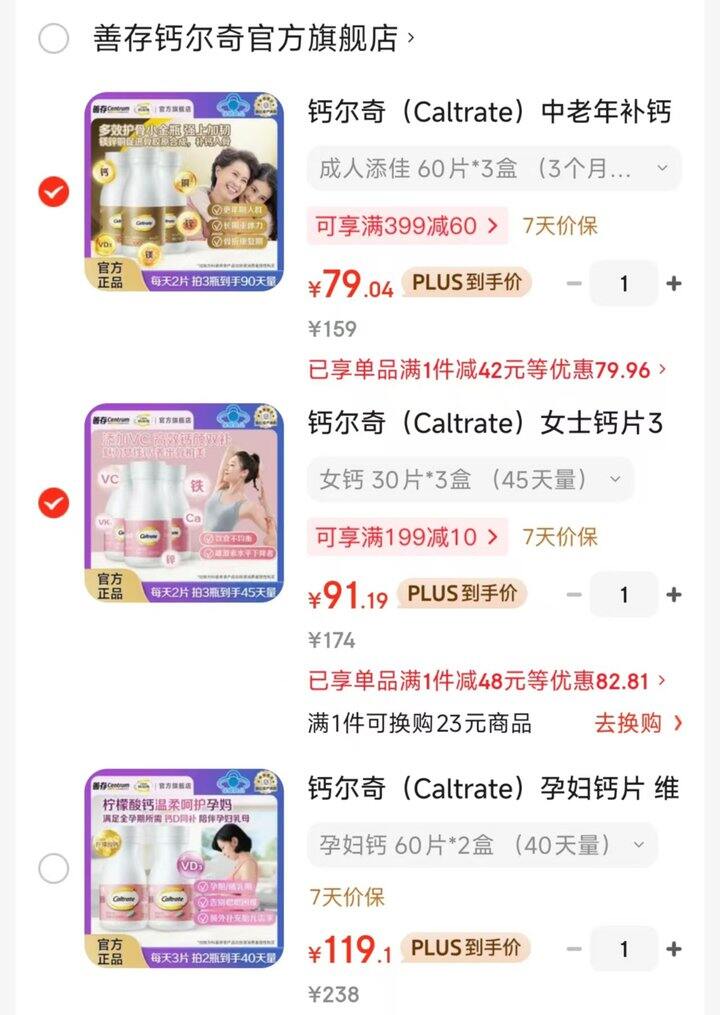Image resolution: width=720 pixels, height=1015 pixels.
Task: Increase quantity of 中老年补钙 product
Action: pyautogui.click(x=674, y=284)
